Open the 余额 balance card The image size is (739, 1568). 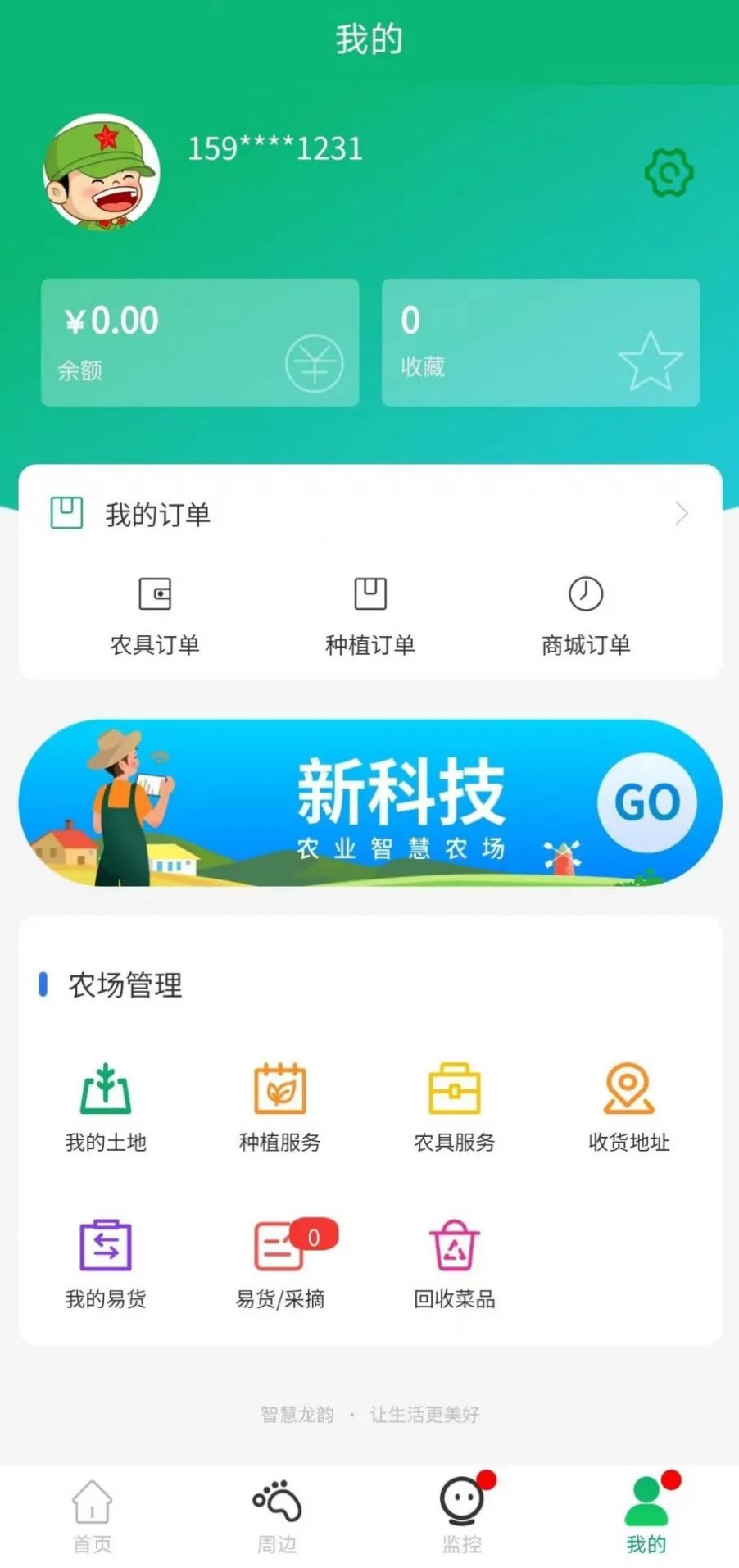(x=200, y=342)
